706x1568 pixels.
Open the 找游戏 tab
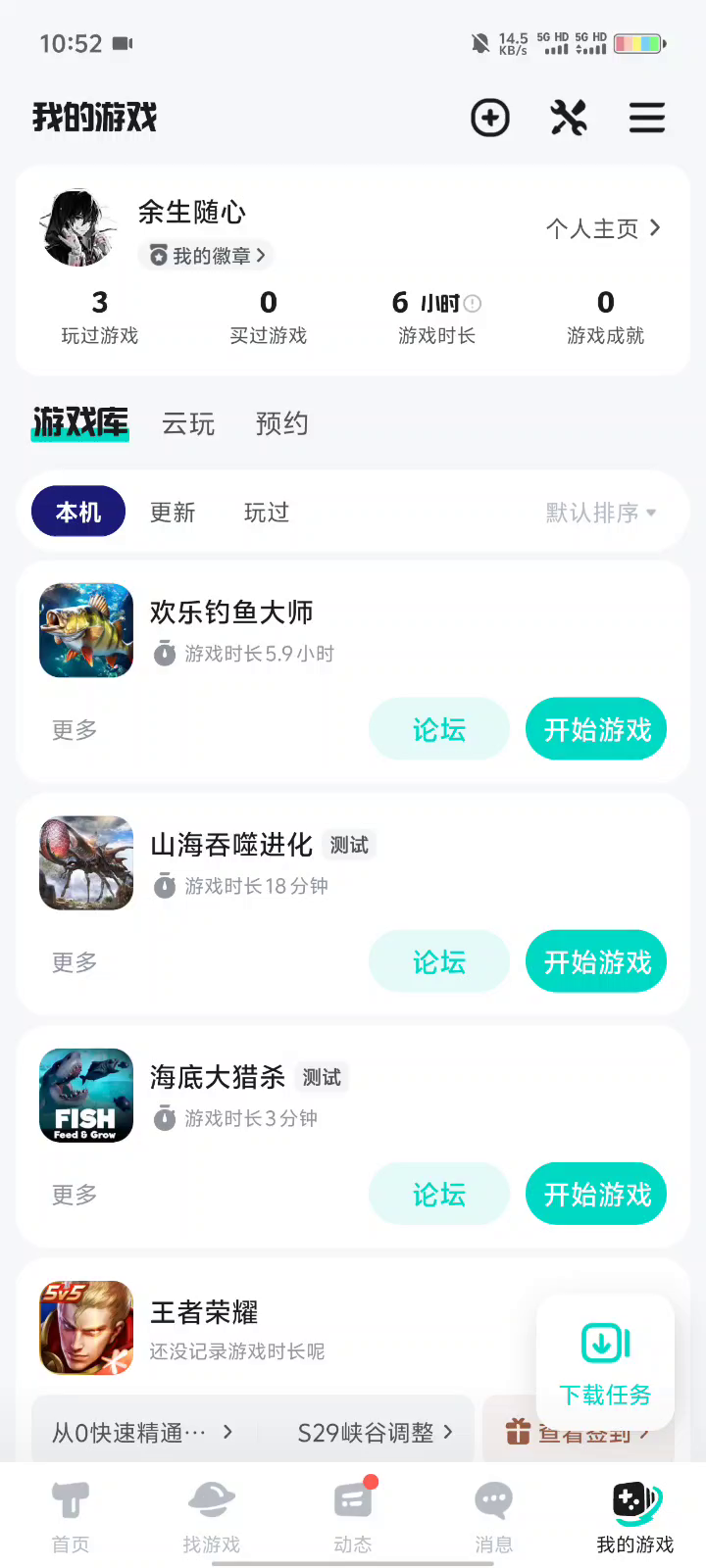pos(212,1517)
